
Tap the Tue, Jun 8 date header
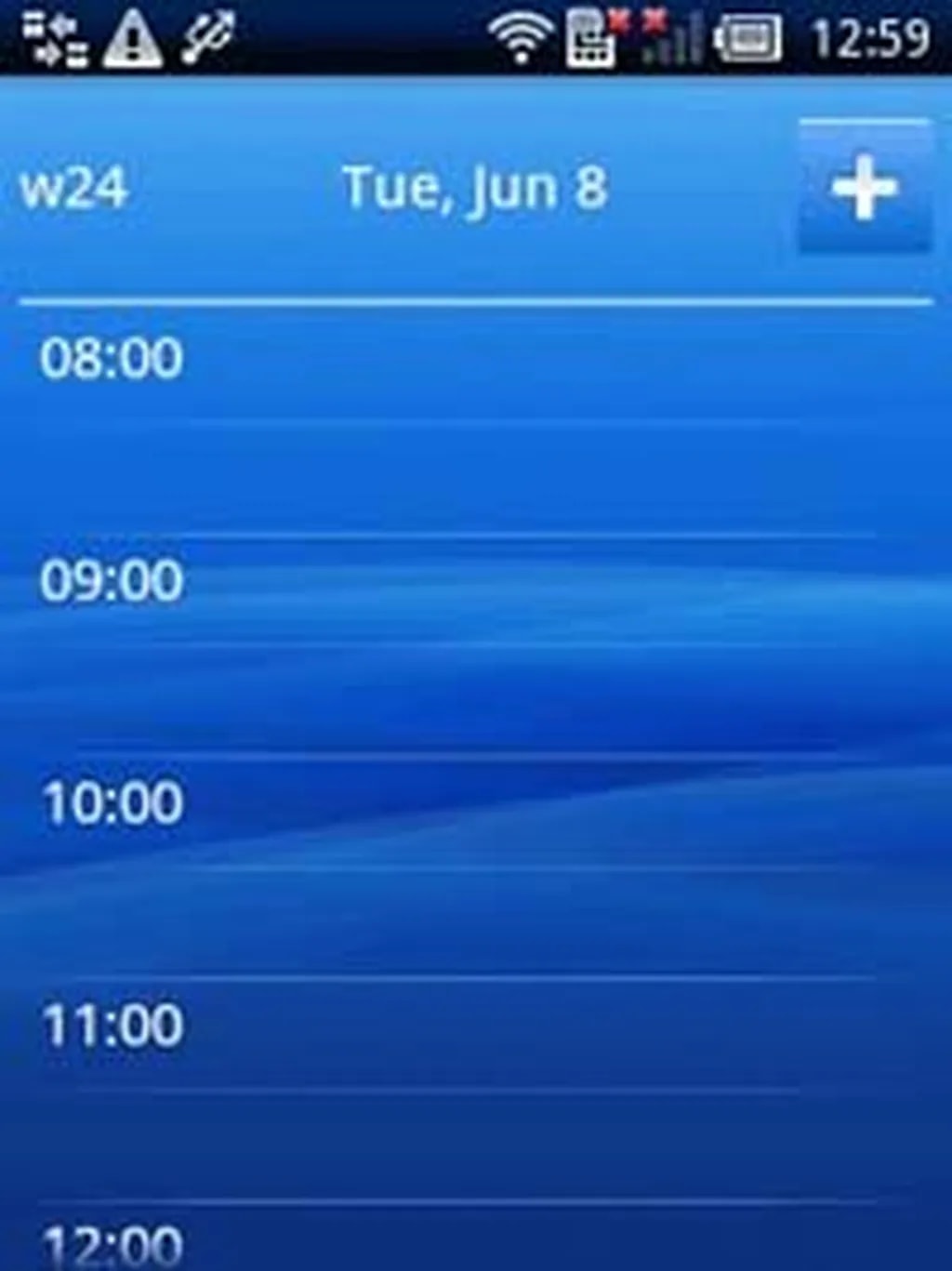click(x=474, y=188)
